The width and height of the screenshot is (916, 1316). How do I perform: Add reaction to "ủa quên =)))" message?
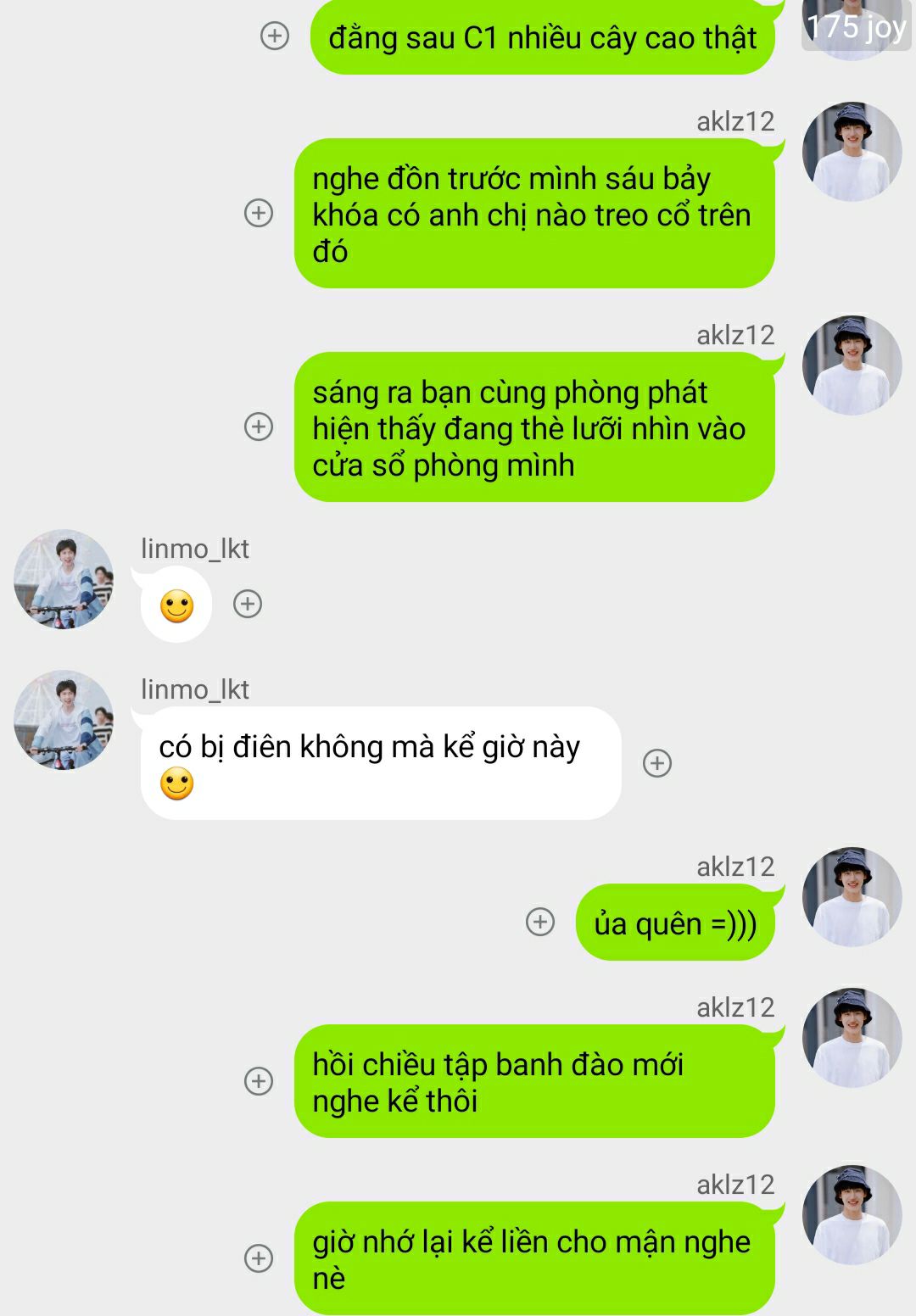(x=540, y=922)
